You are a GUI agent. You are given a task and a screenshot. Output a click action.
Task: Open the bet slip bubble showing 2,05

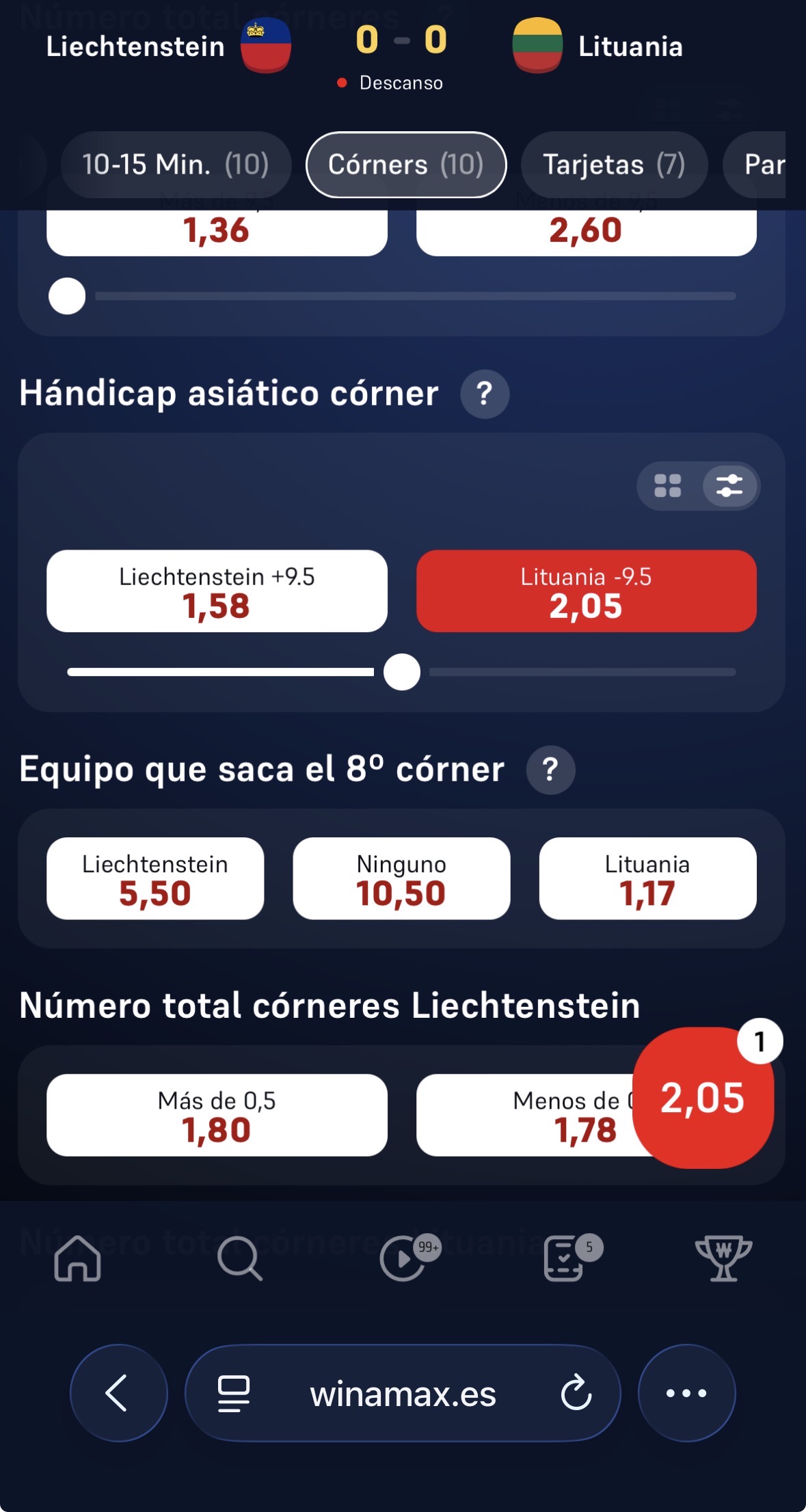click(703, 1098)
